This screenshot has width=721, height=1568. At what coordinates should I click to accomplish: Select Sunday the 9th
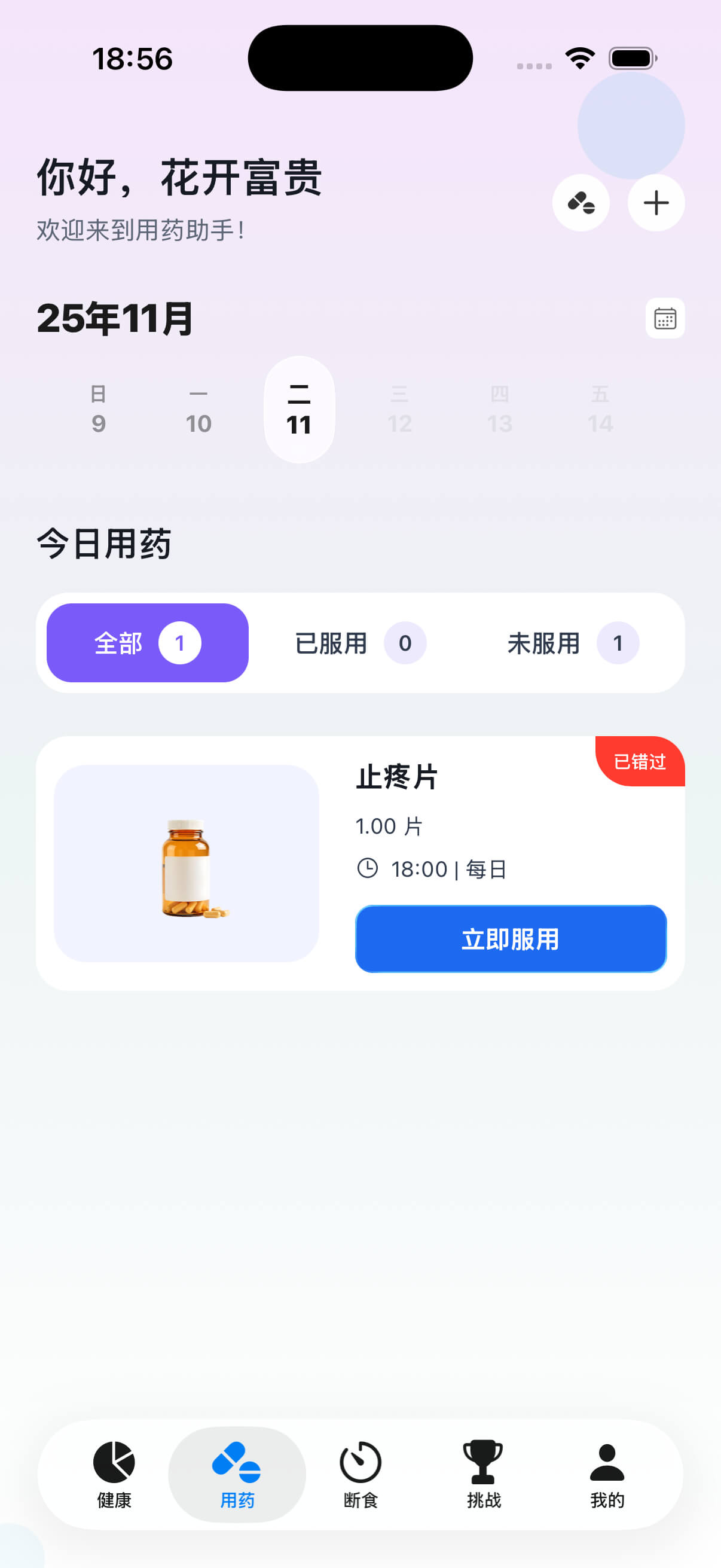click(99, 410)
